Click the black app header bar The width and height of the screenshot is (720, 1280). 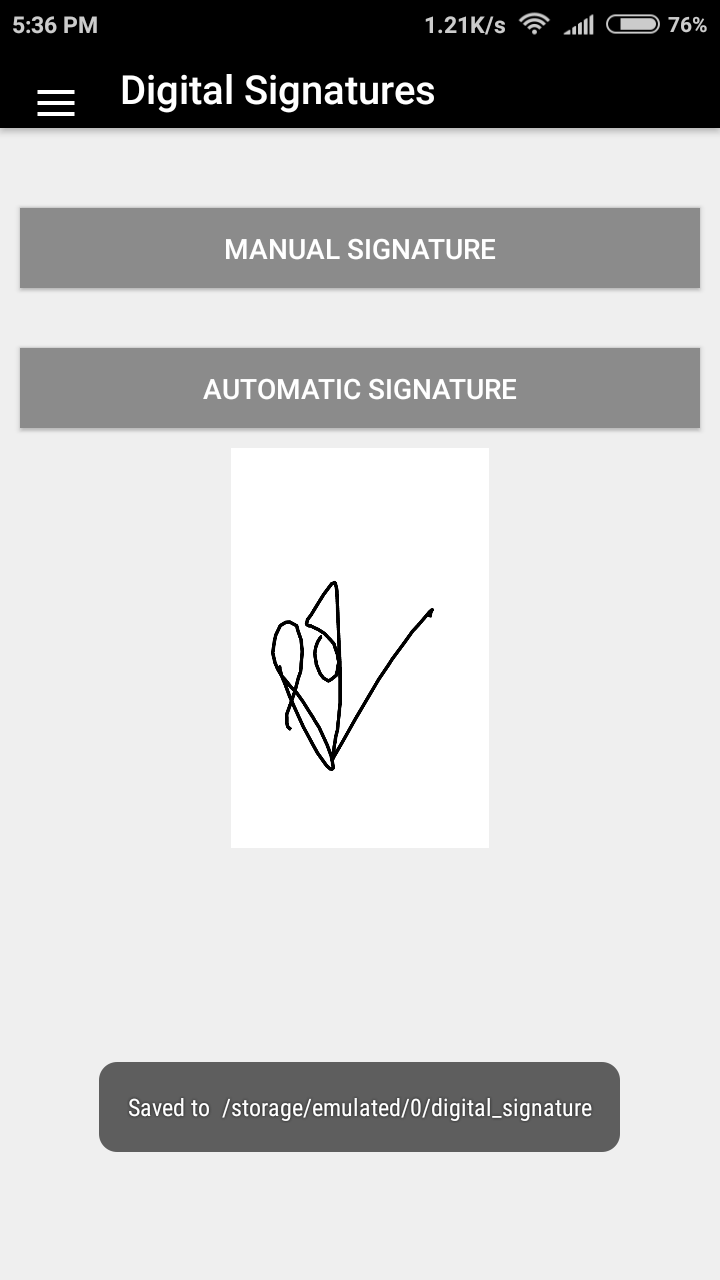tap(360, 91)
